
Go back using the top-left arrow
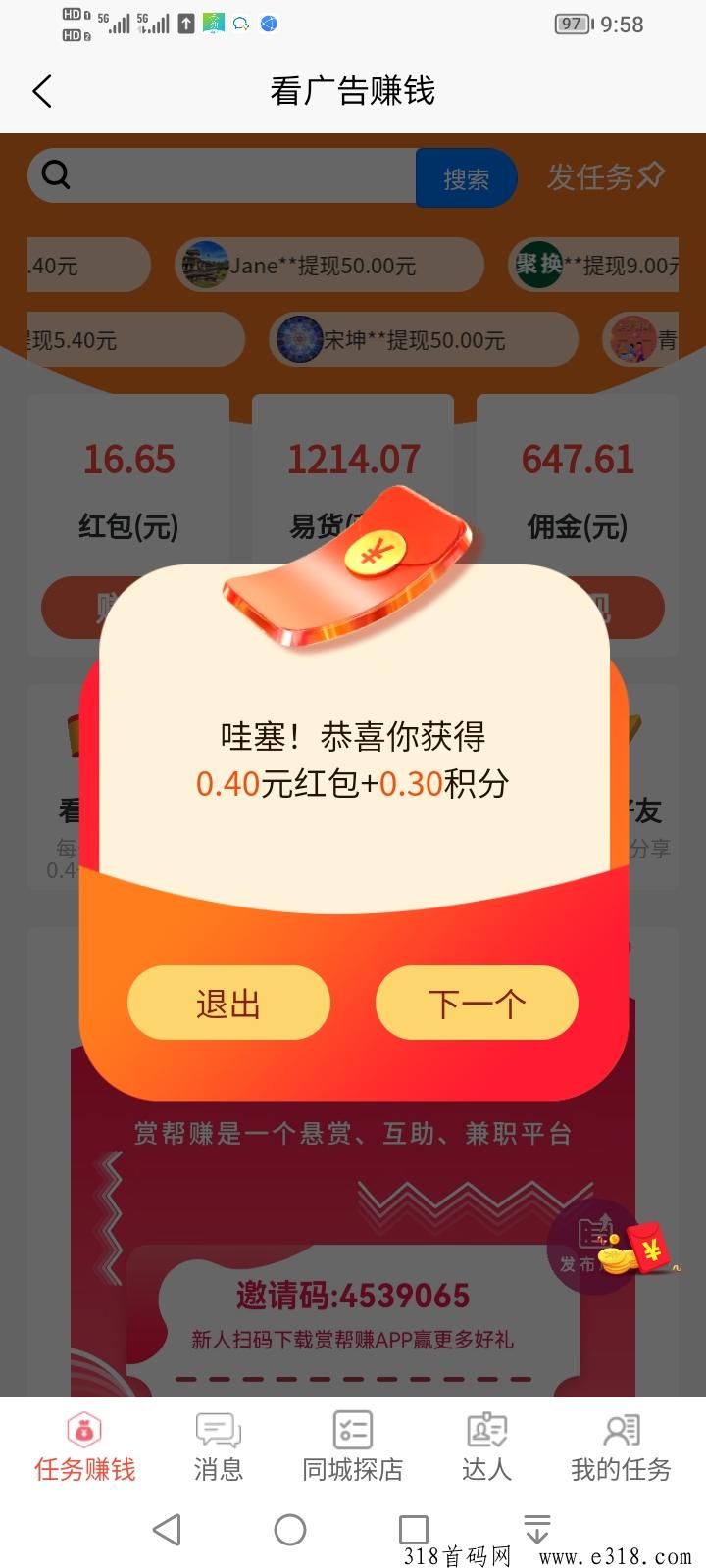tap(41, 92)
